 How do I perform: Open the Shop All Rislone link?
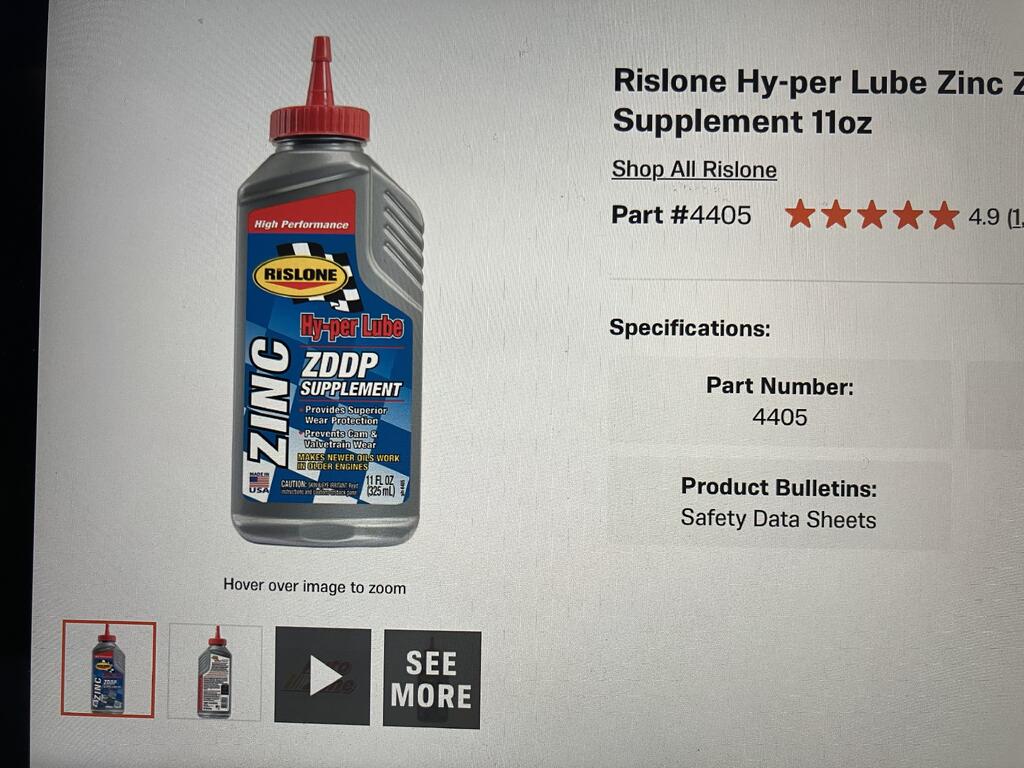(694, 169)
